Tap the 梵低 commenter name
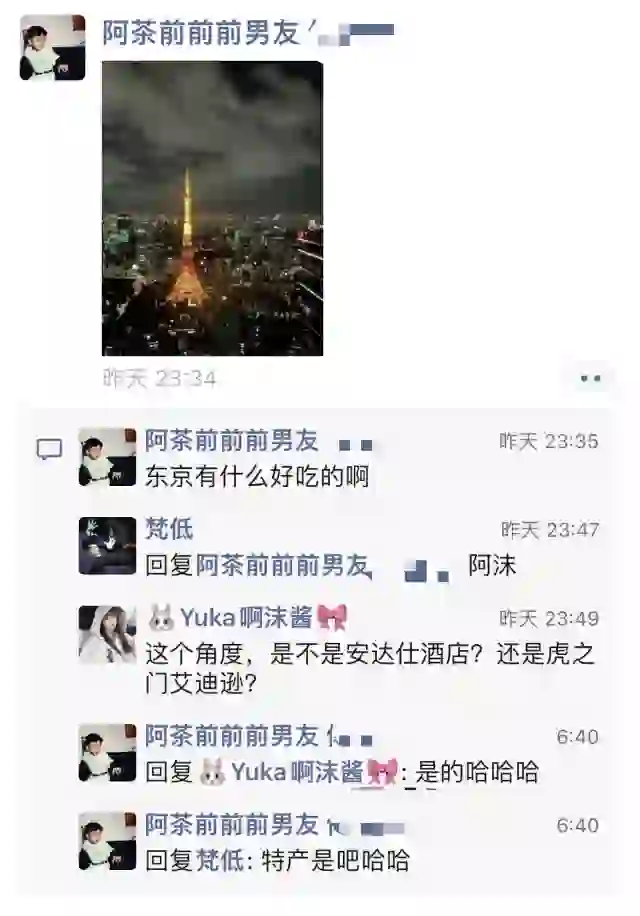 point(169,529)
